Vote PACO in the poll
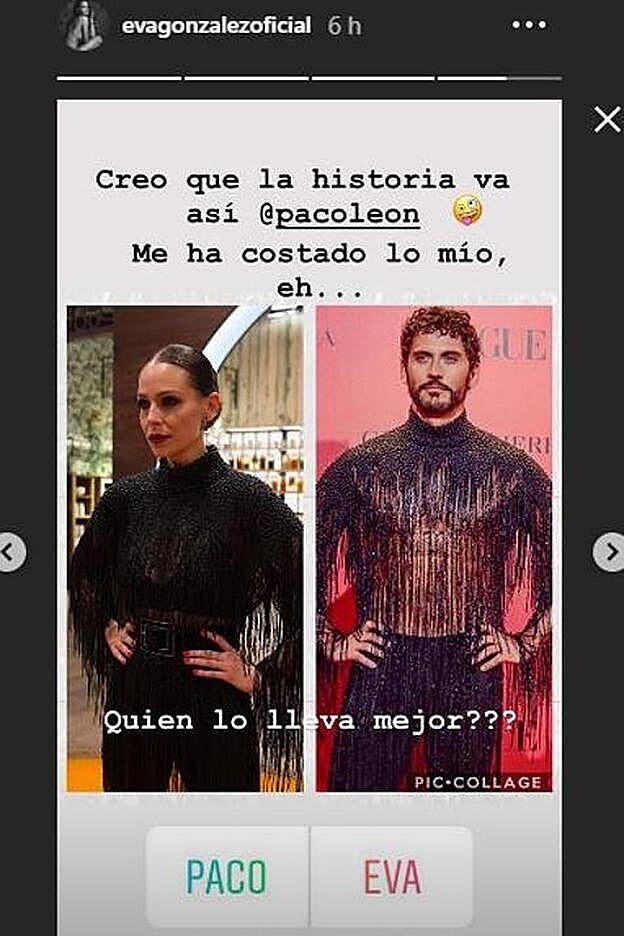This screenshot has height=936, width=624. coord(227,877)
